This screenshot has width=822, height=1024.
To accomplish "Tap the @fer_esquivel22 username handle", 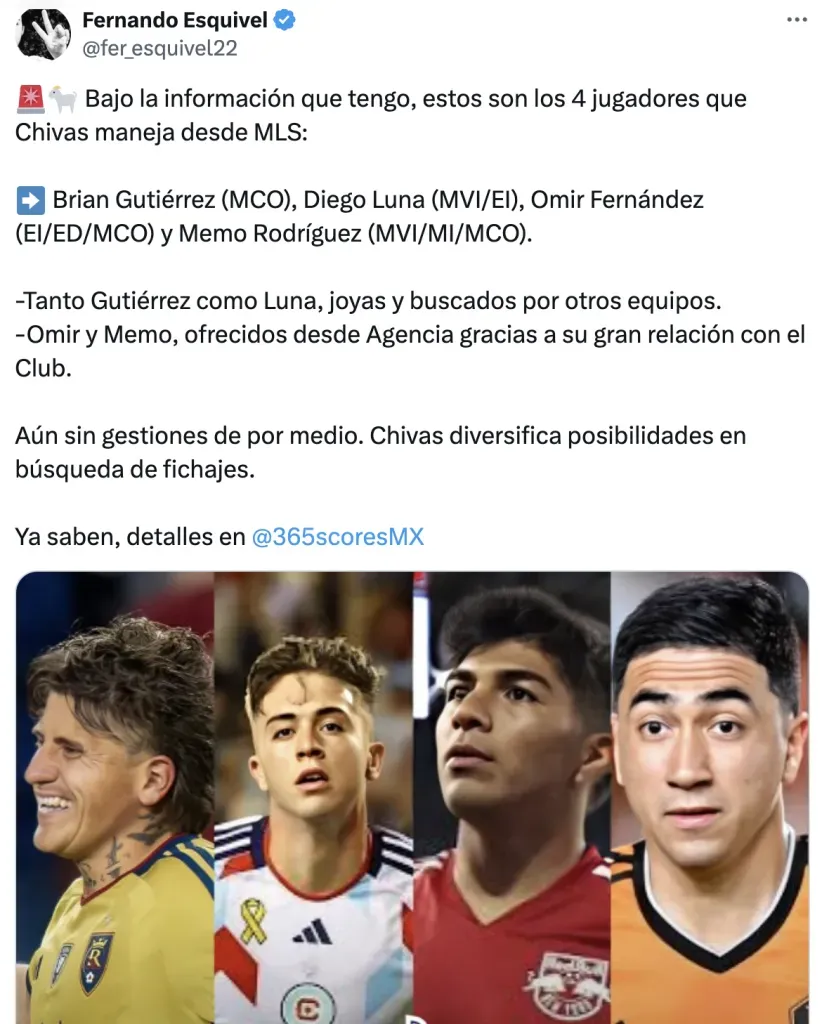I will click(159, 47).
